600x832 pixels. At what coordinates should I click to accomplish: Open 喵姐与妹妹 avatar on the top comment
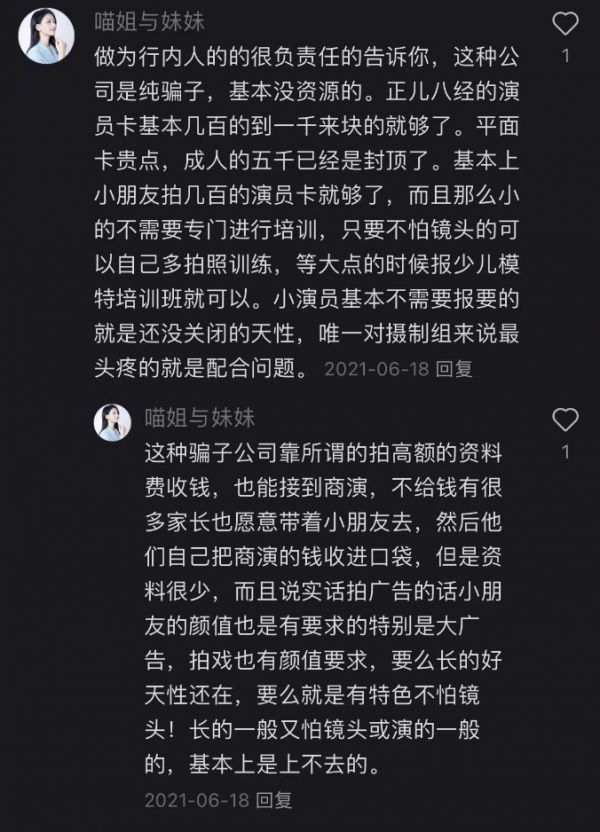(x=46, y=37)
